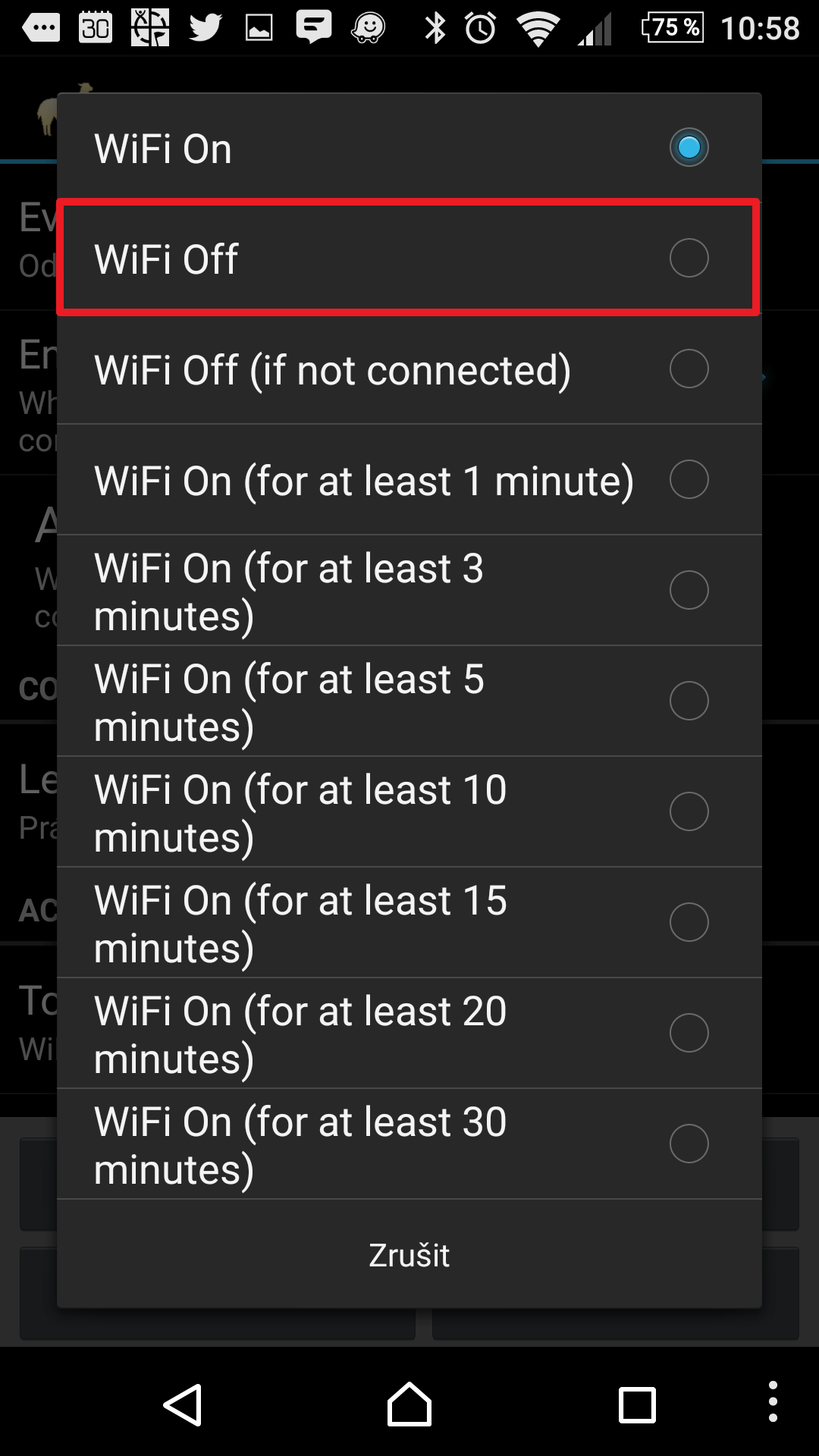
Task: Open the three-dot menu in the navigation bar
Action: point(773,1401)
